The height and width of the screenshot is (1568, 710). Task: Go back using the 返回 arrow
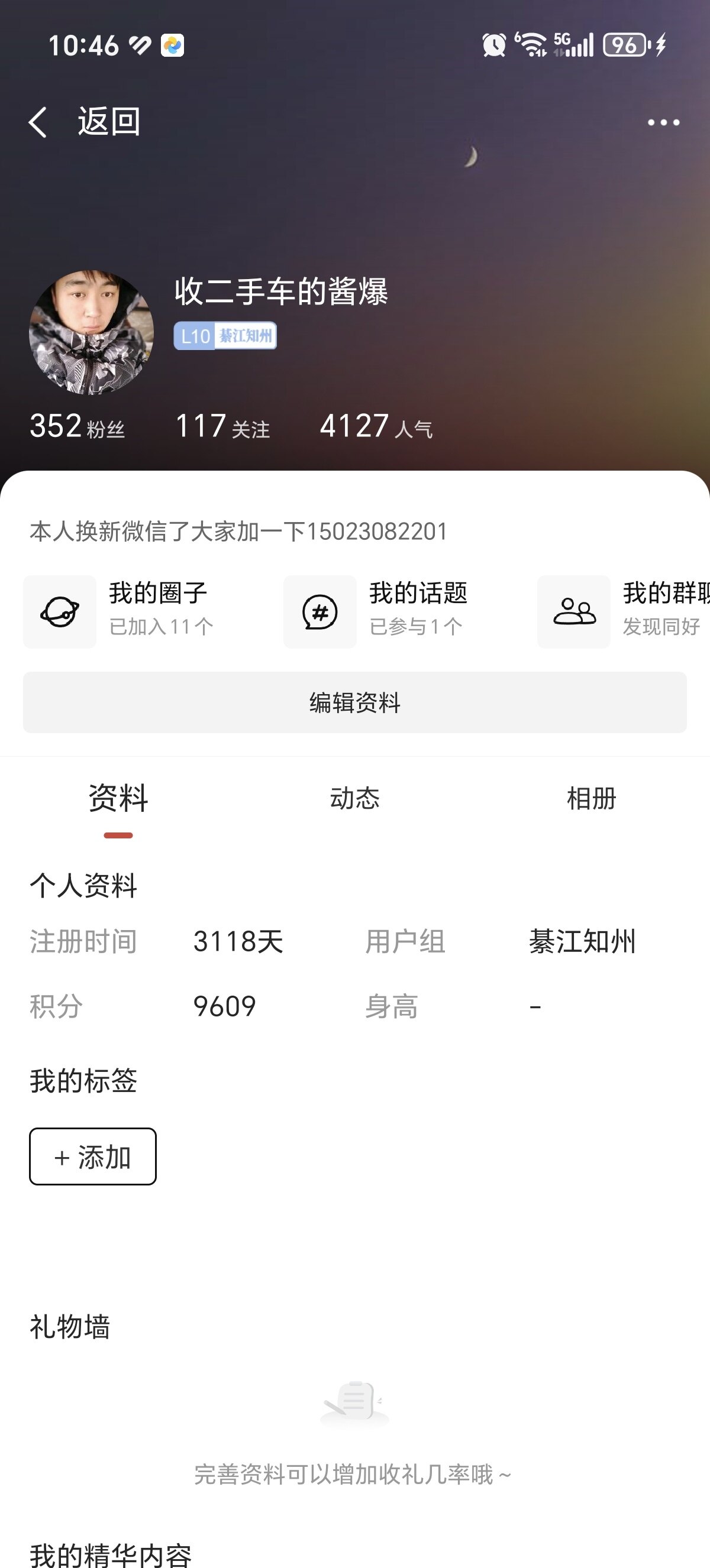point(39,122)
